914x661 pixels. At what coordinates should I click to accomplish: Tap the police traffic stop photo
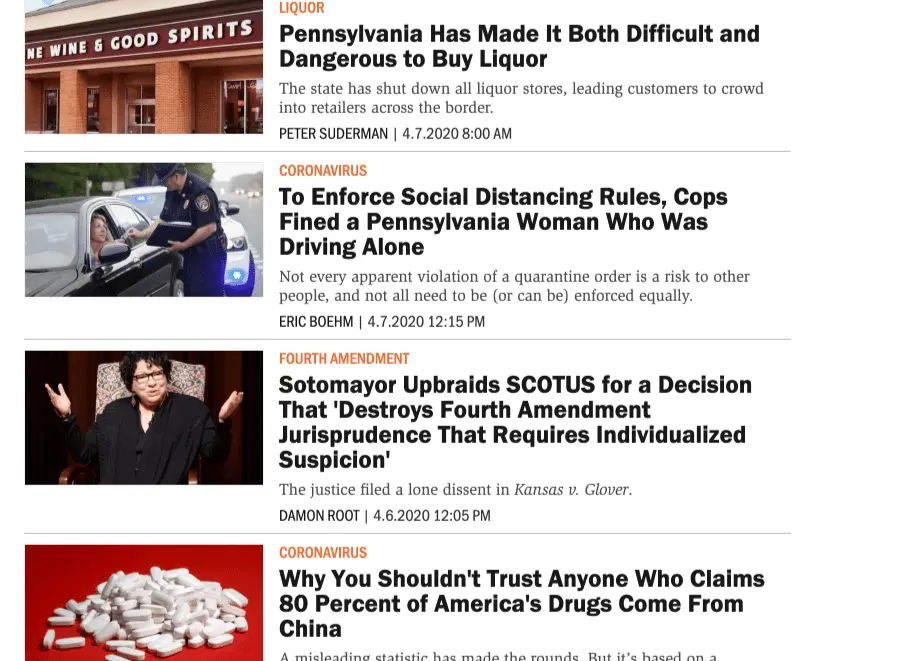[x=144, y=230]
